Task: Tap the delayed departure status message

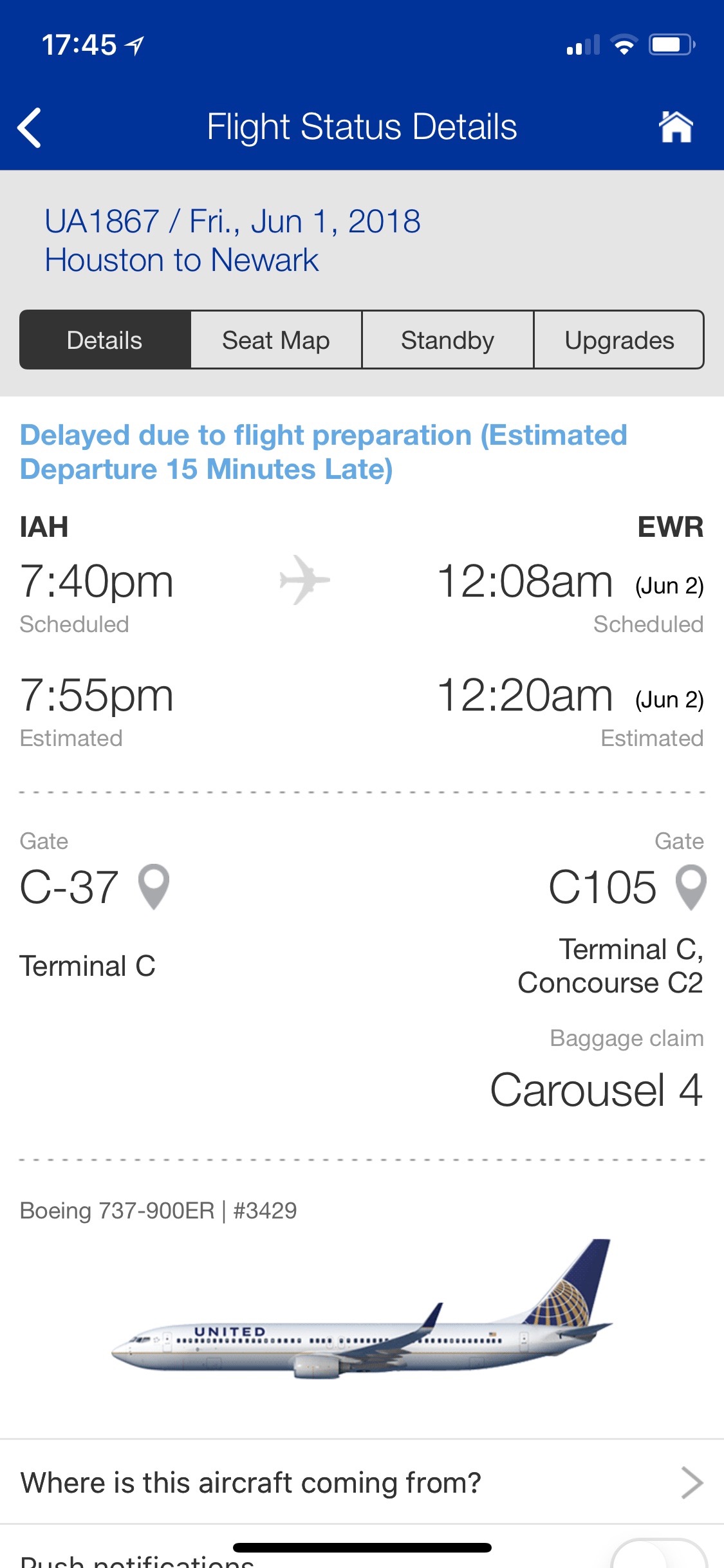Action: point(324,451)
